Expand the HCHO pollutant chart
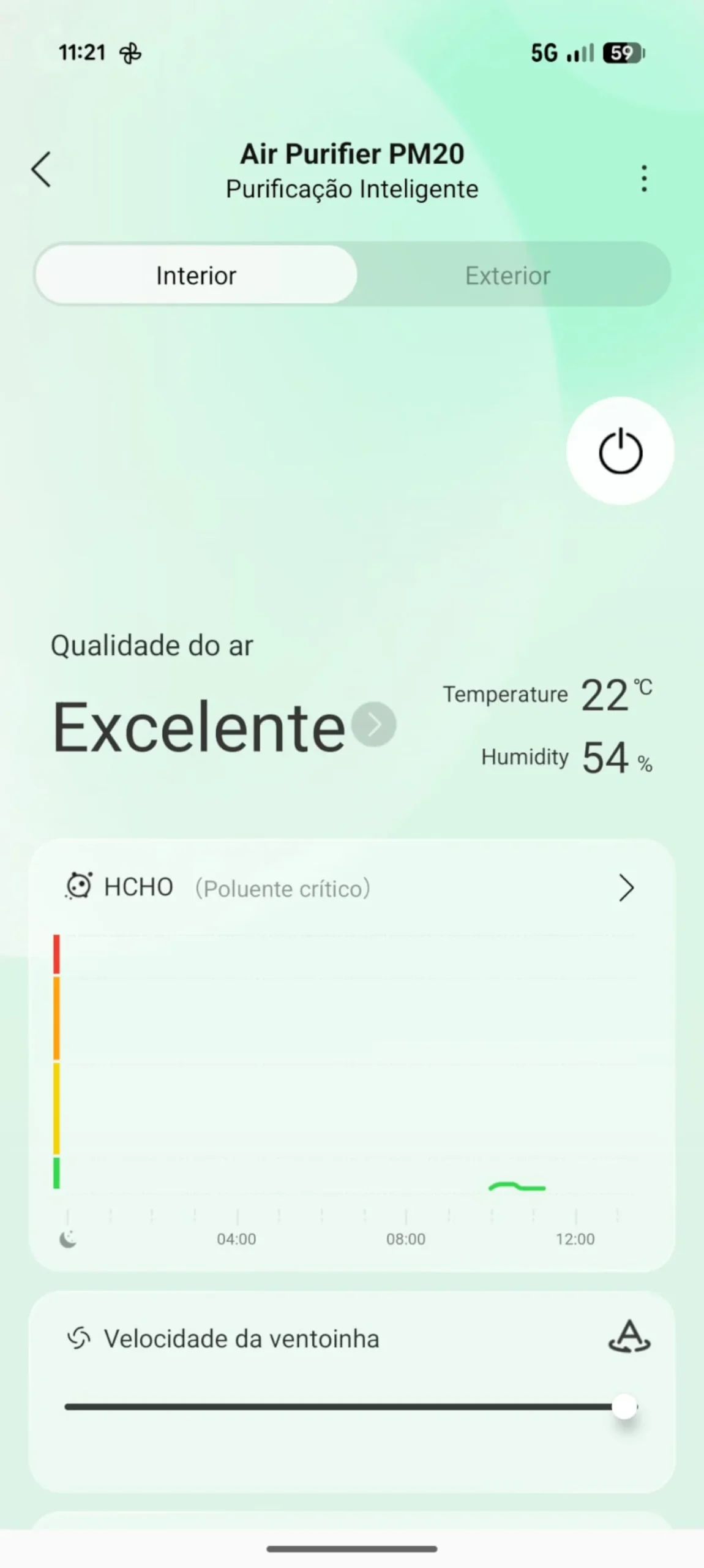Viewport: 704px width, 1568px height. pos(626,888)
